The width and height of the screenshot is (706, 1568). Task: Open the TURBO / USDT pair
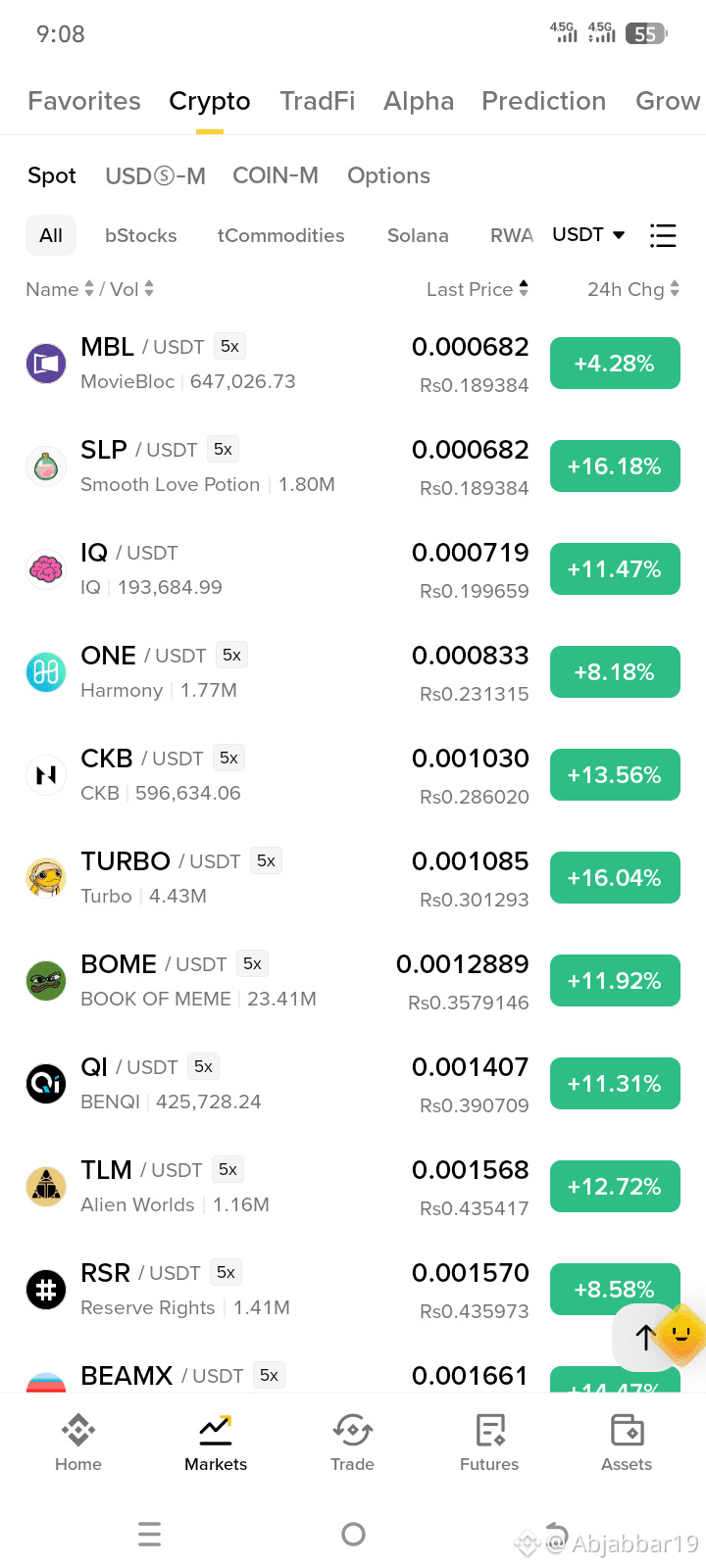(353, 878)
